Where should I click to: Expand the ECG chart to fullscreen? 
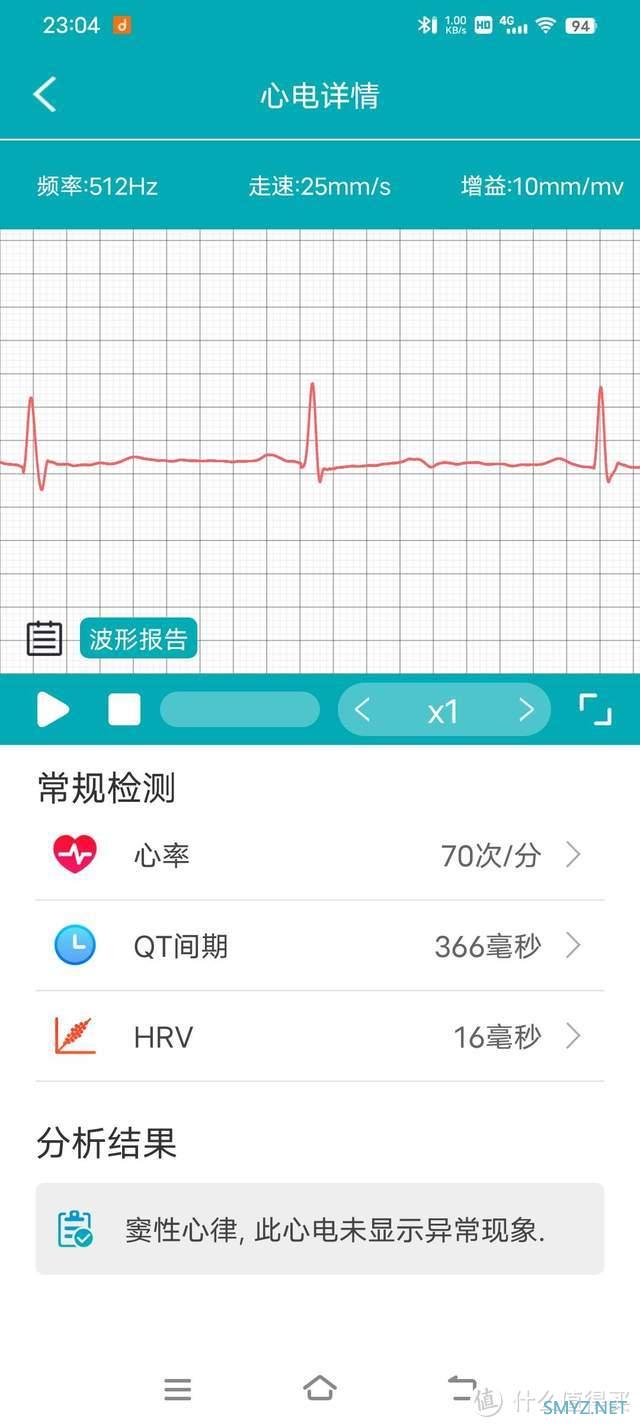(x=595, y=710)
